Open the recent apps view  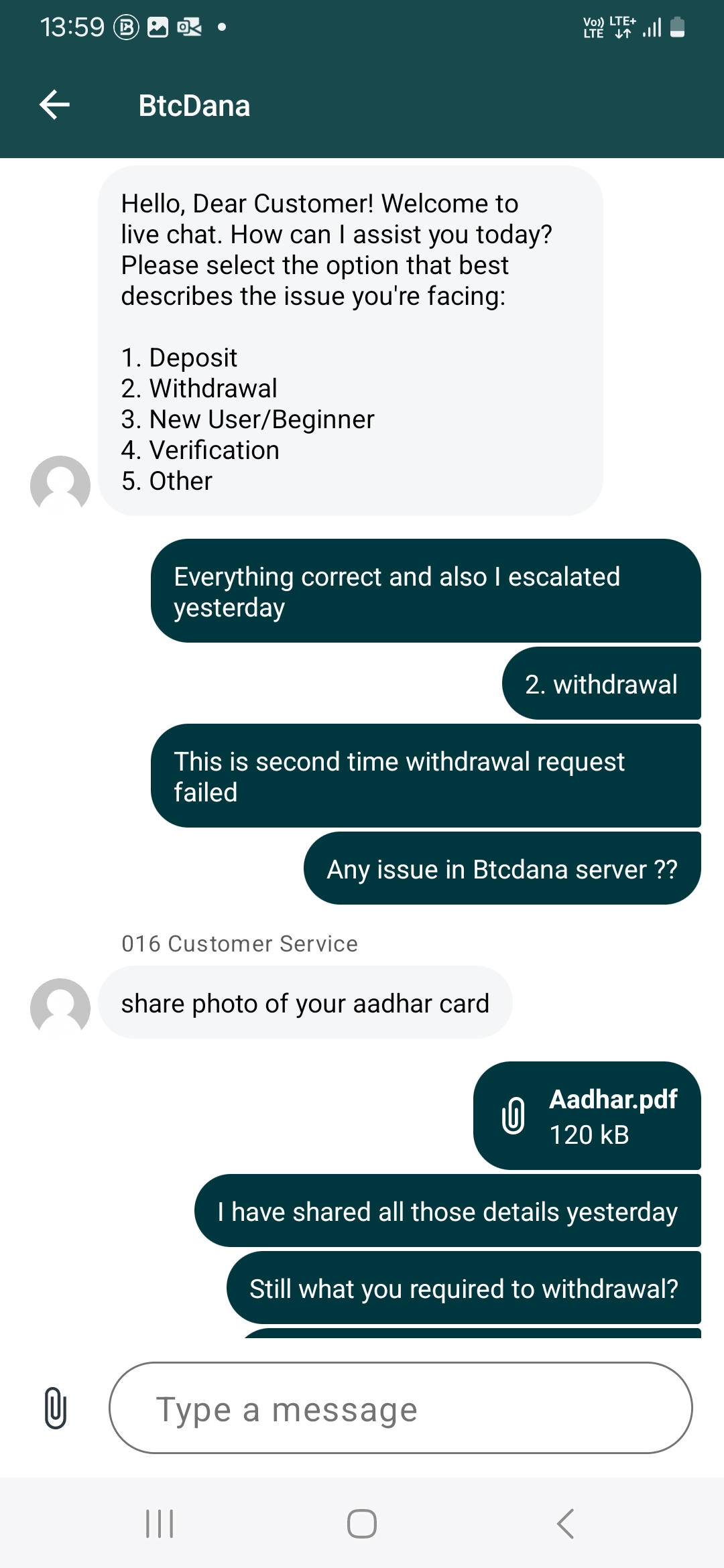click(160, 1523)
